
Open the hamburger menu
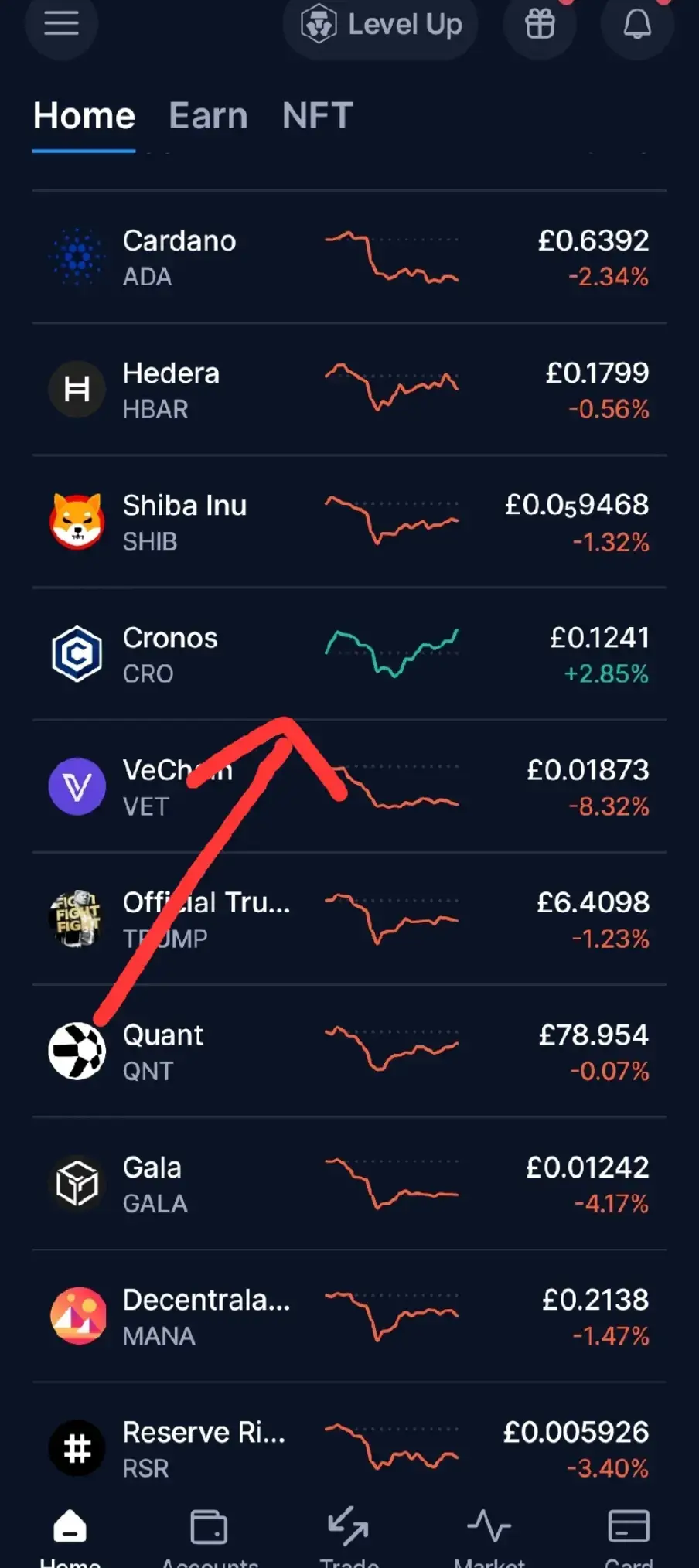[62, 24]
